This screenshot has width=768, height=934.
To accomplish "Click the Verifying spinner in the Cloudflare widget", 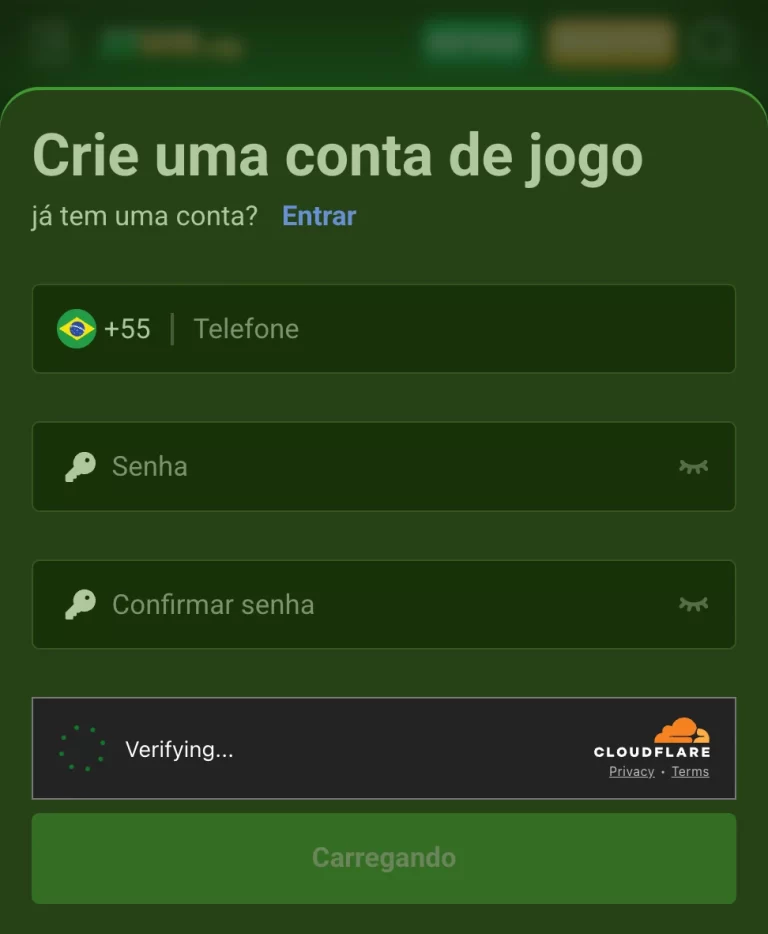I will (80, 748).
